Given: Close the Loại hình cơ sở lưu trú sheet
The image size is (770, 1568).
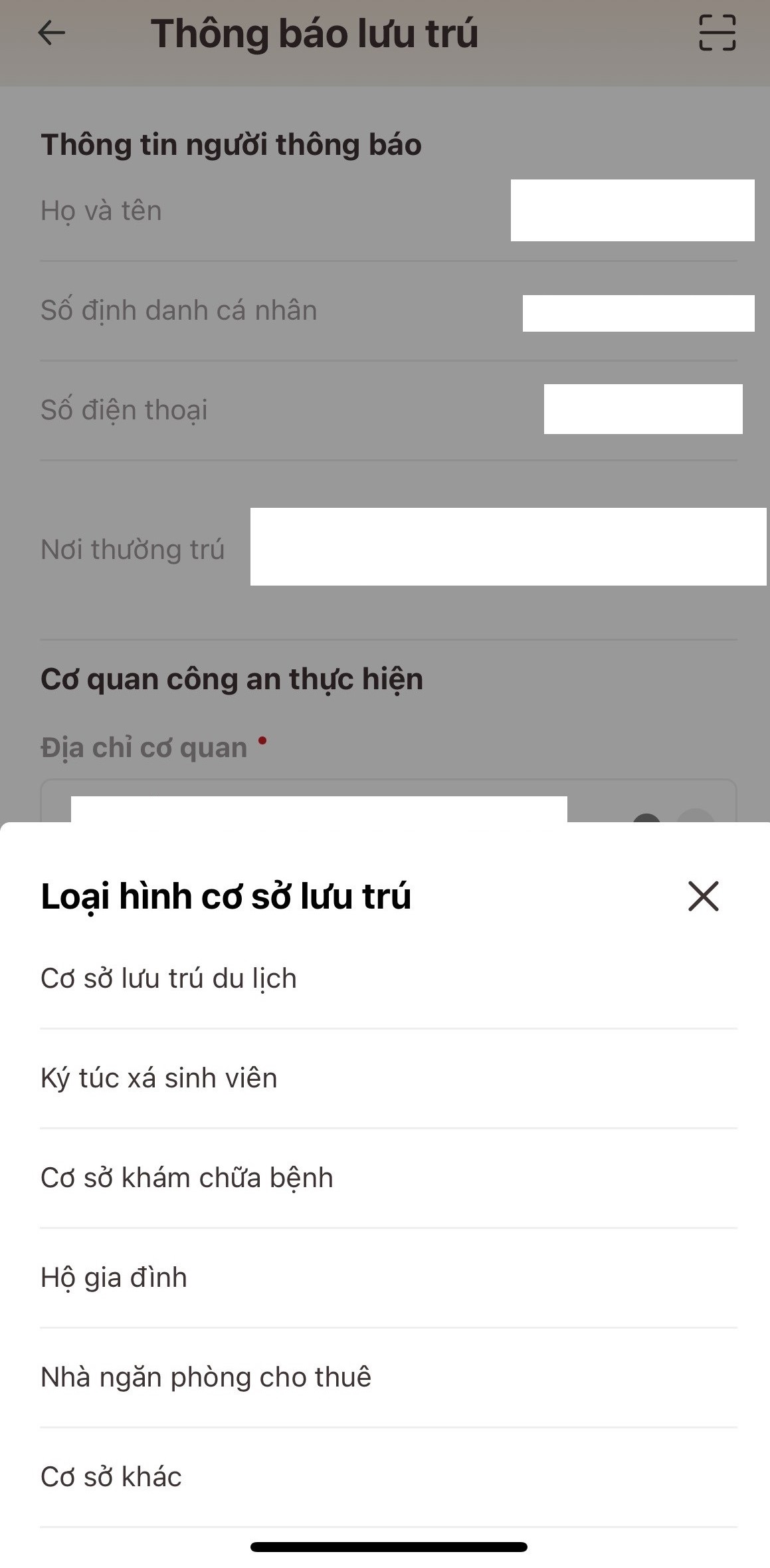Looking at the screenshot, I should pos(703,896).
